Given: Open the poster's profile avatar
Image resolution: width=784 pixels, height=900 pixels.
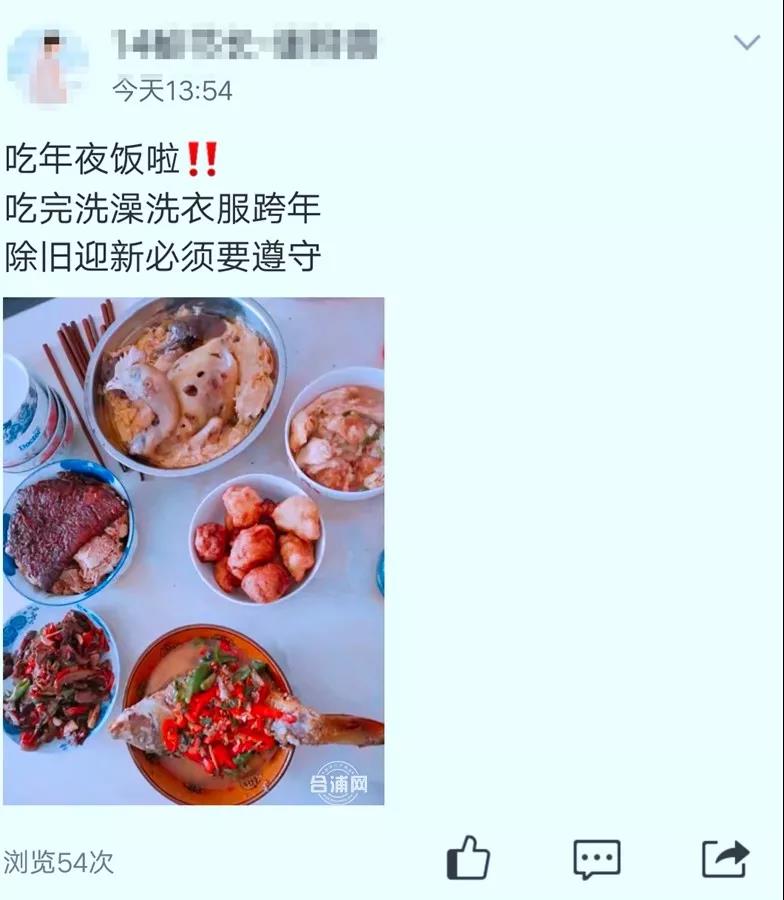Looking at the screenshot, I should tap(48, 66).
